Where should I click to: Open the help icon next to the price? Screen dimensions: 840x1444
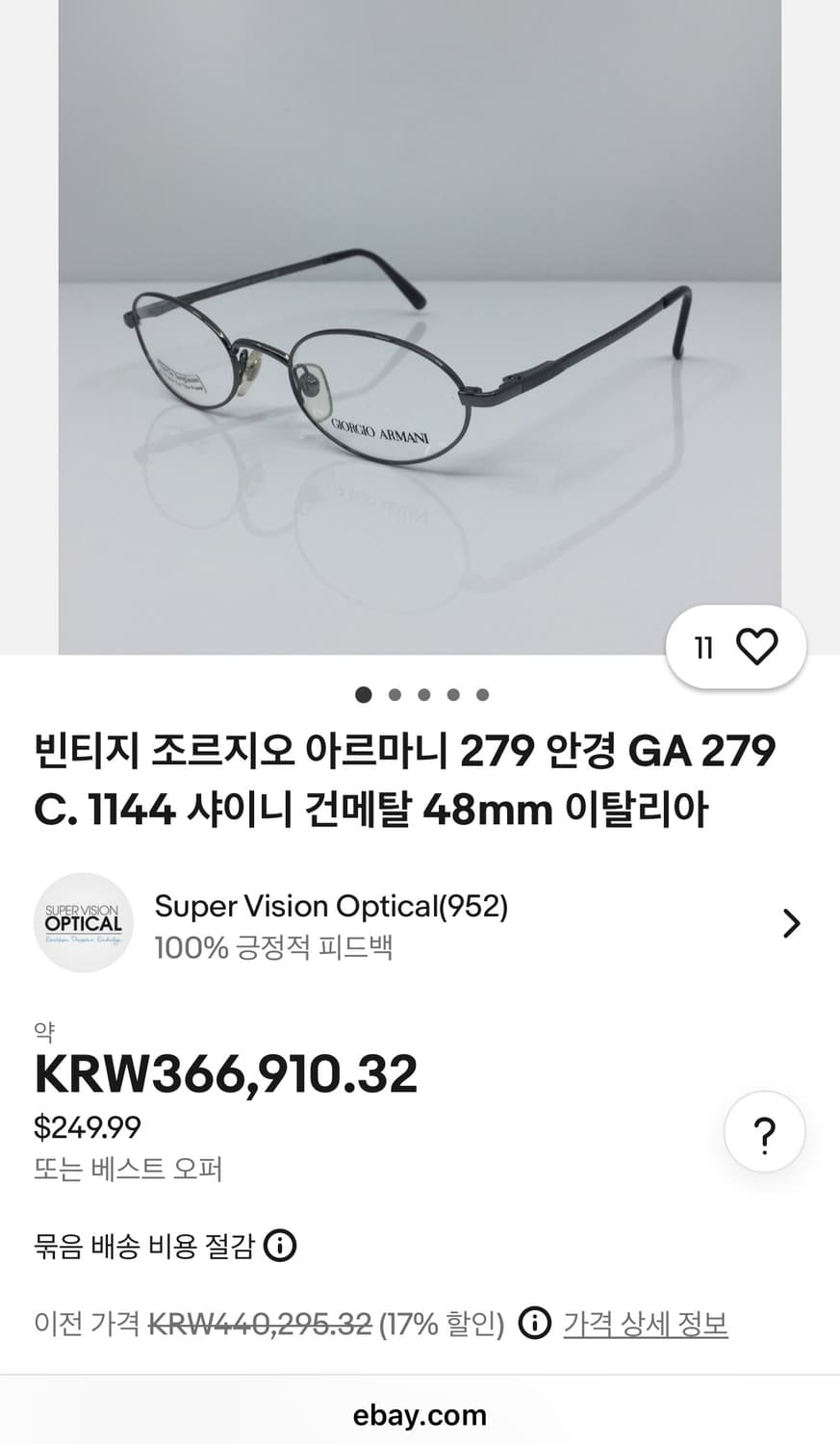click(x=764, y=1131)
